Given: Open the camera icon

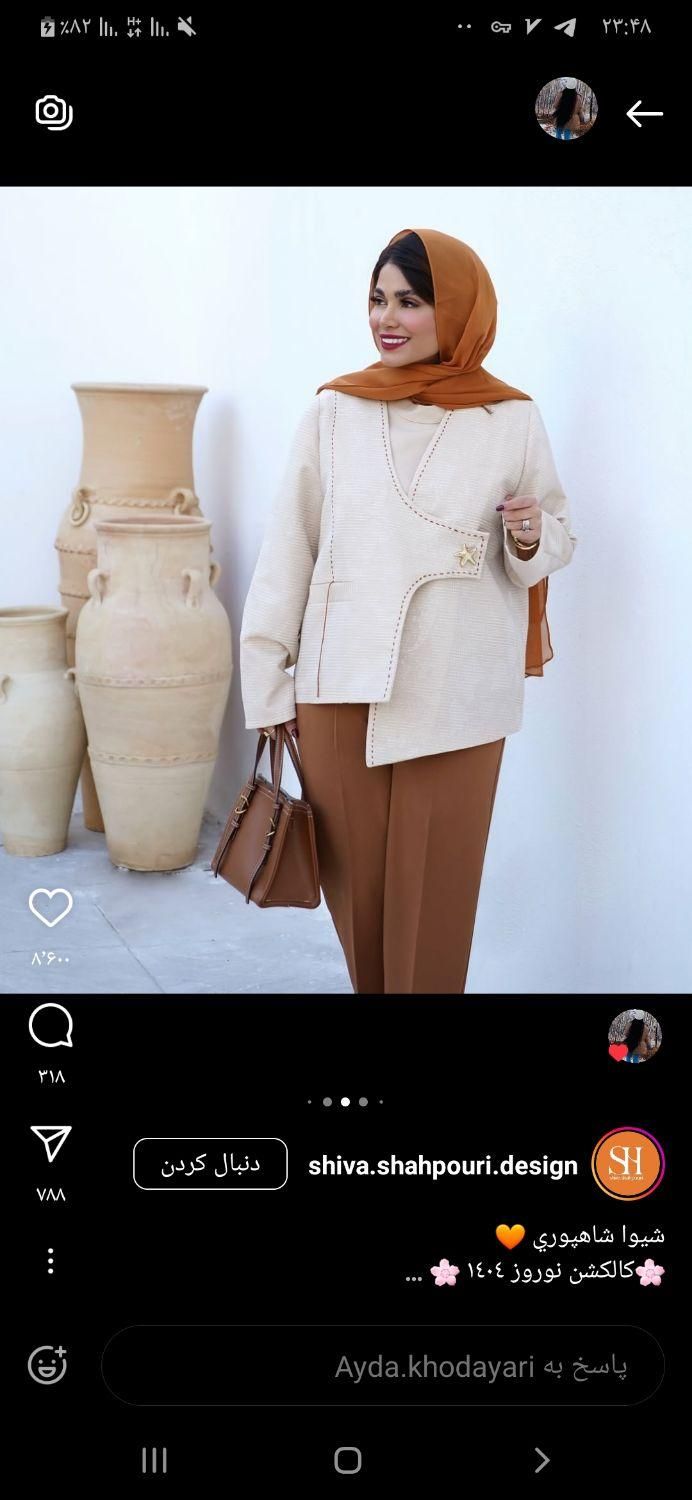Looking at the screenshot, I should 54,112.
